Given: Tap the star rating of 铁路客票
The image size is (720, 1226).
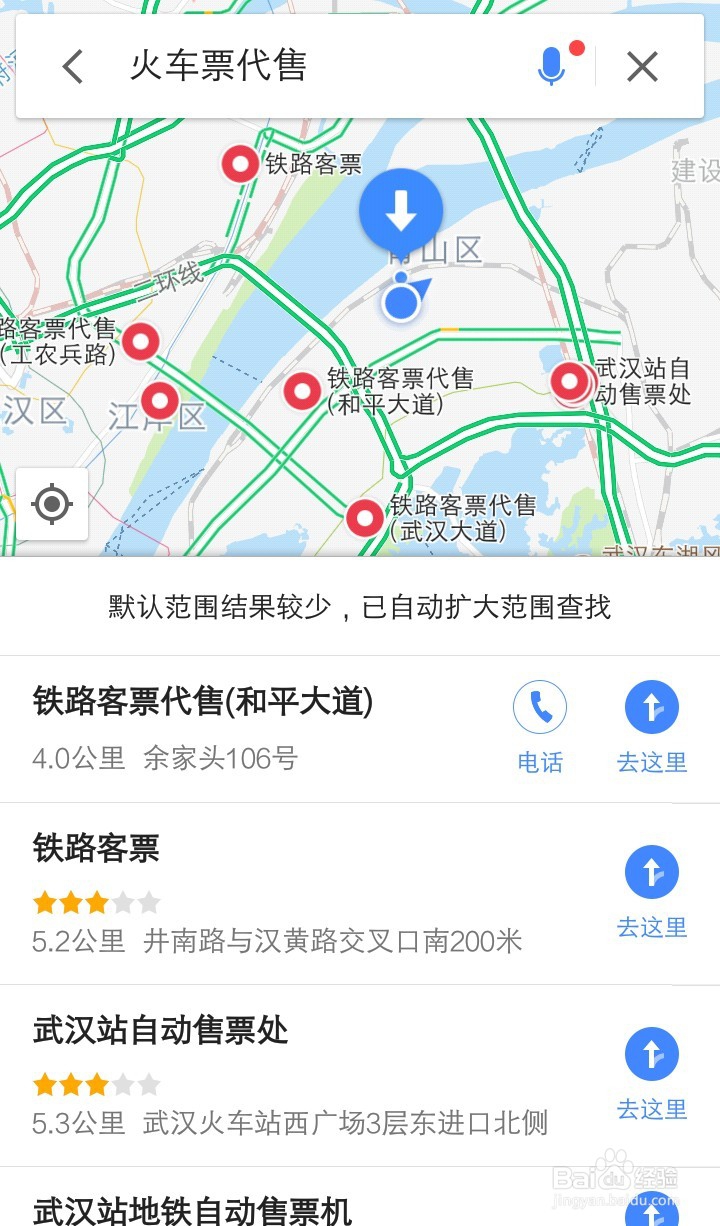Looking at the screenshot, I should [x=97, y=902].
